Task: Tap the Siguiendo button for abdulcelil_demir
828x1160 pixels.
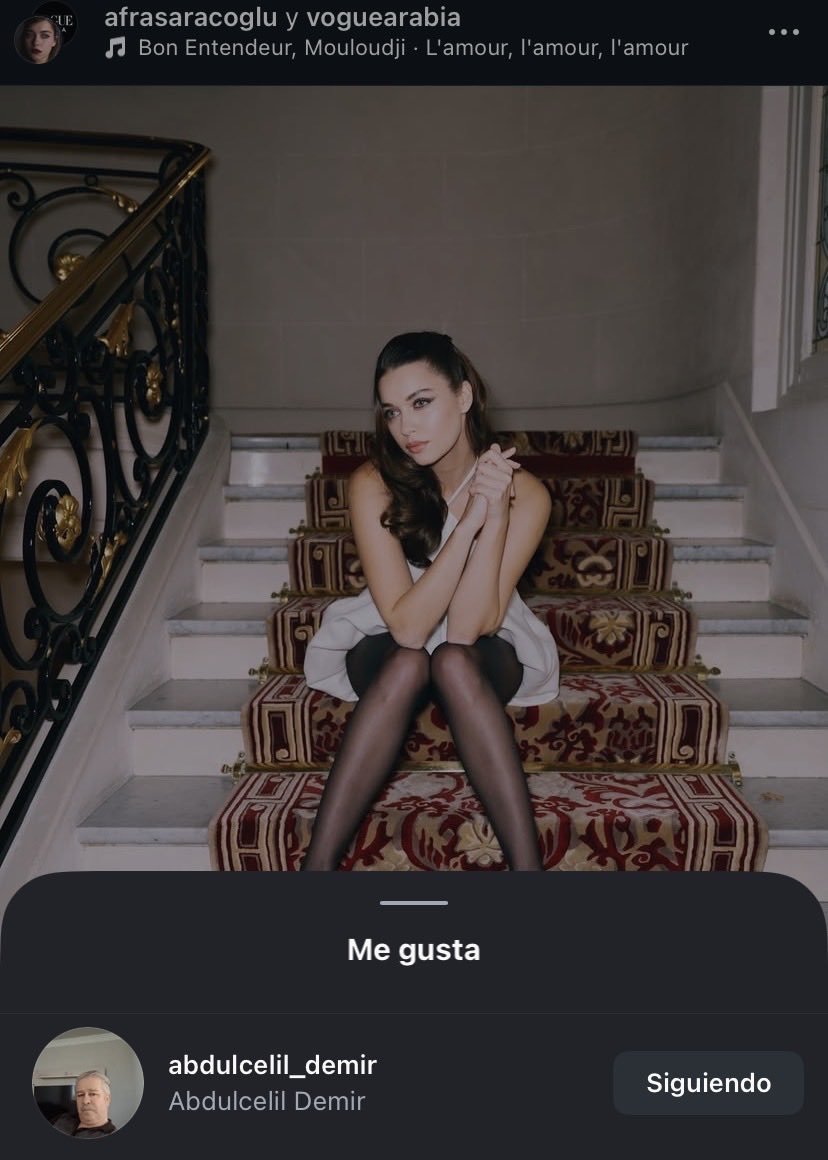Action: click(708, 1083)
